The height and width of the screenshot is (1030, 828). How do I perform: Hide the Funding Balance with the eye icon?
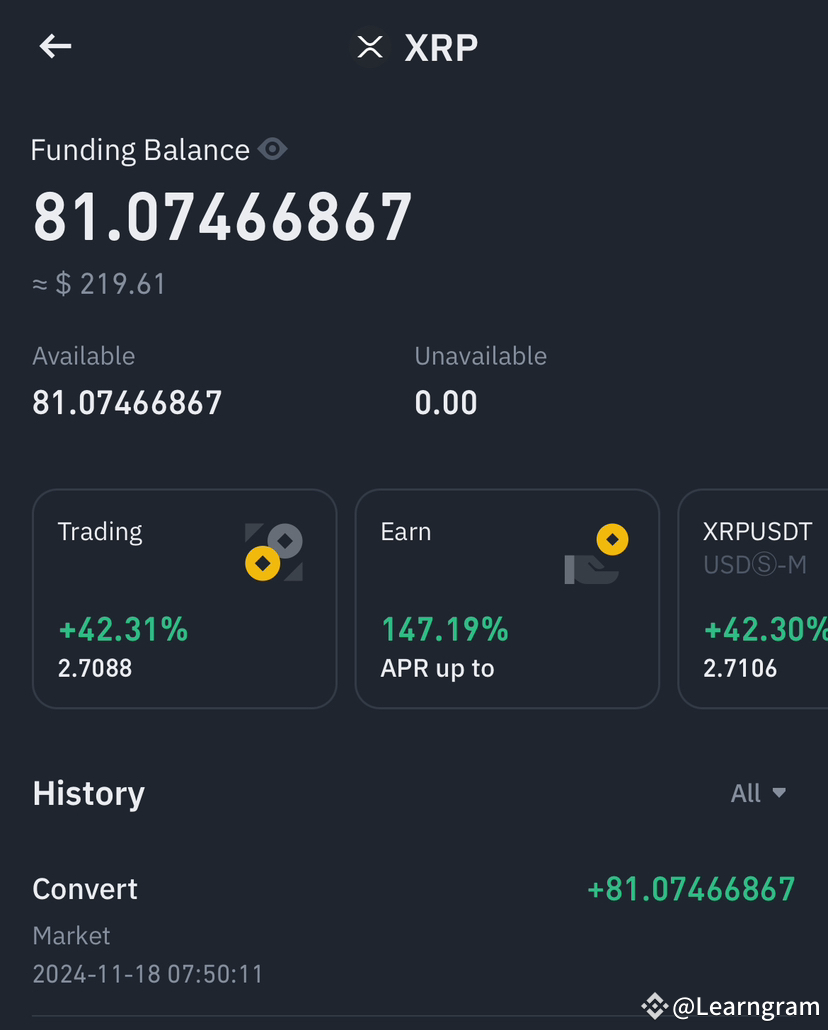pyautogui.click(x=273, y=149)
